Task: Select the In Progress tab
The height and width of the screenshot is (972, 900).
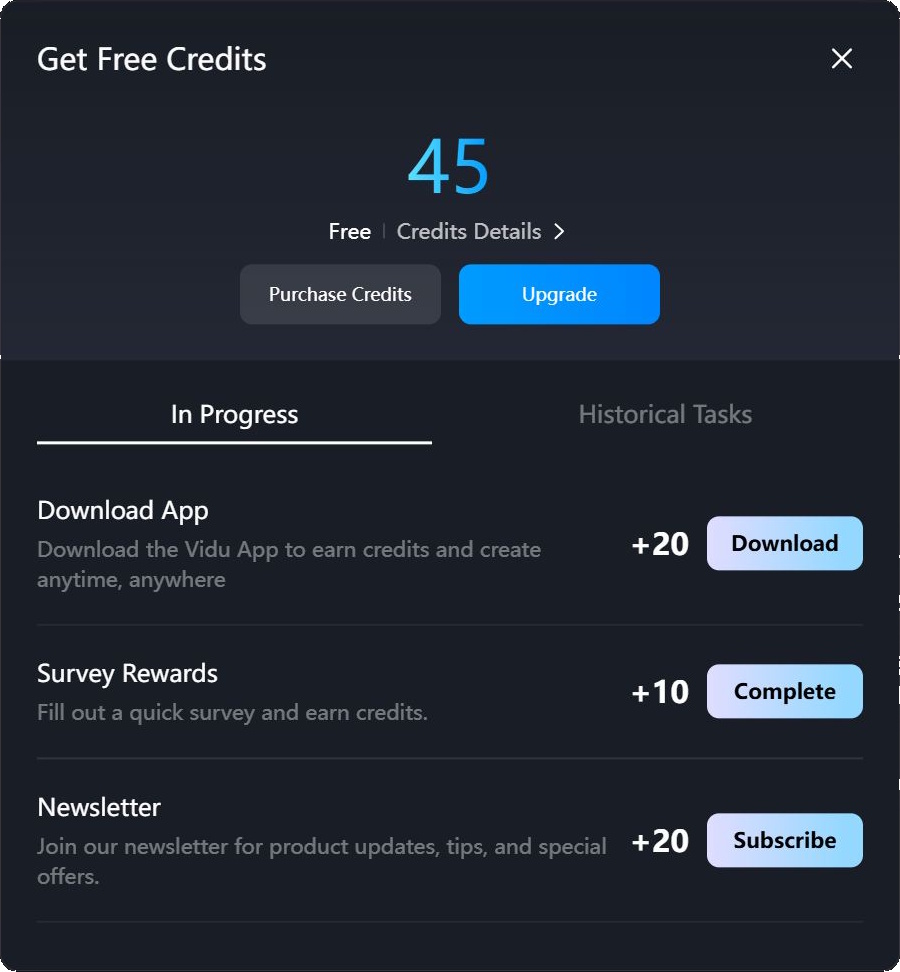Action: pos(234,415)
